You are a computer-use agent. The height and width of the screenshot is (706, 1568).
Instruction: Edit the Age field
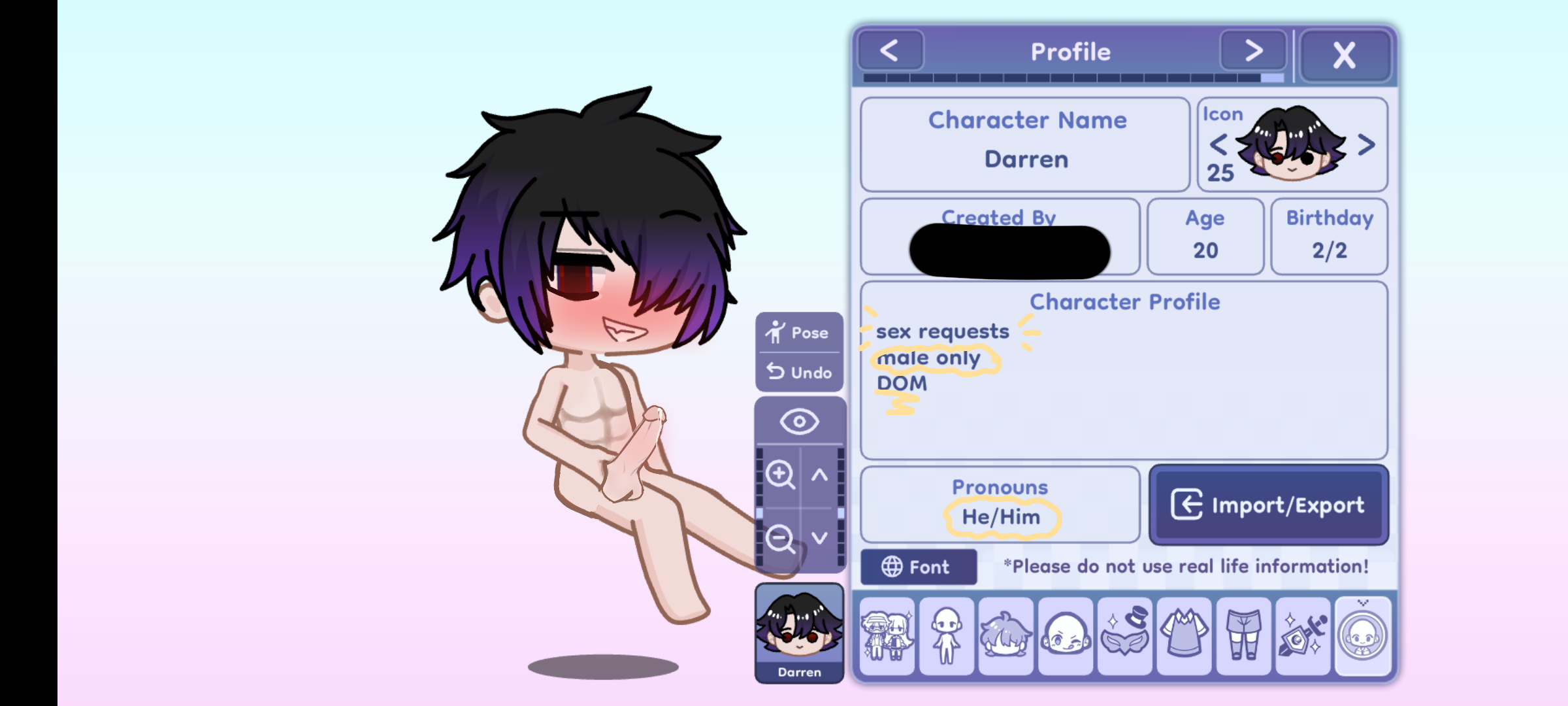[1205, 249]
